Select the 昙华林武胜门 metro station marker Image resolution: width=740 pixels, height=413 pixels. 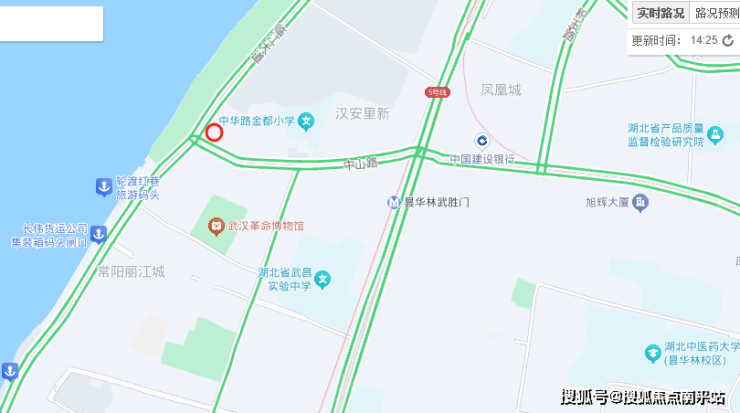[x=394, y=202]
